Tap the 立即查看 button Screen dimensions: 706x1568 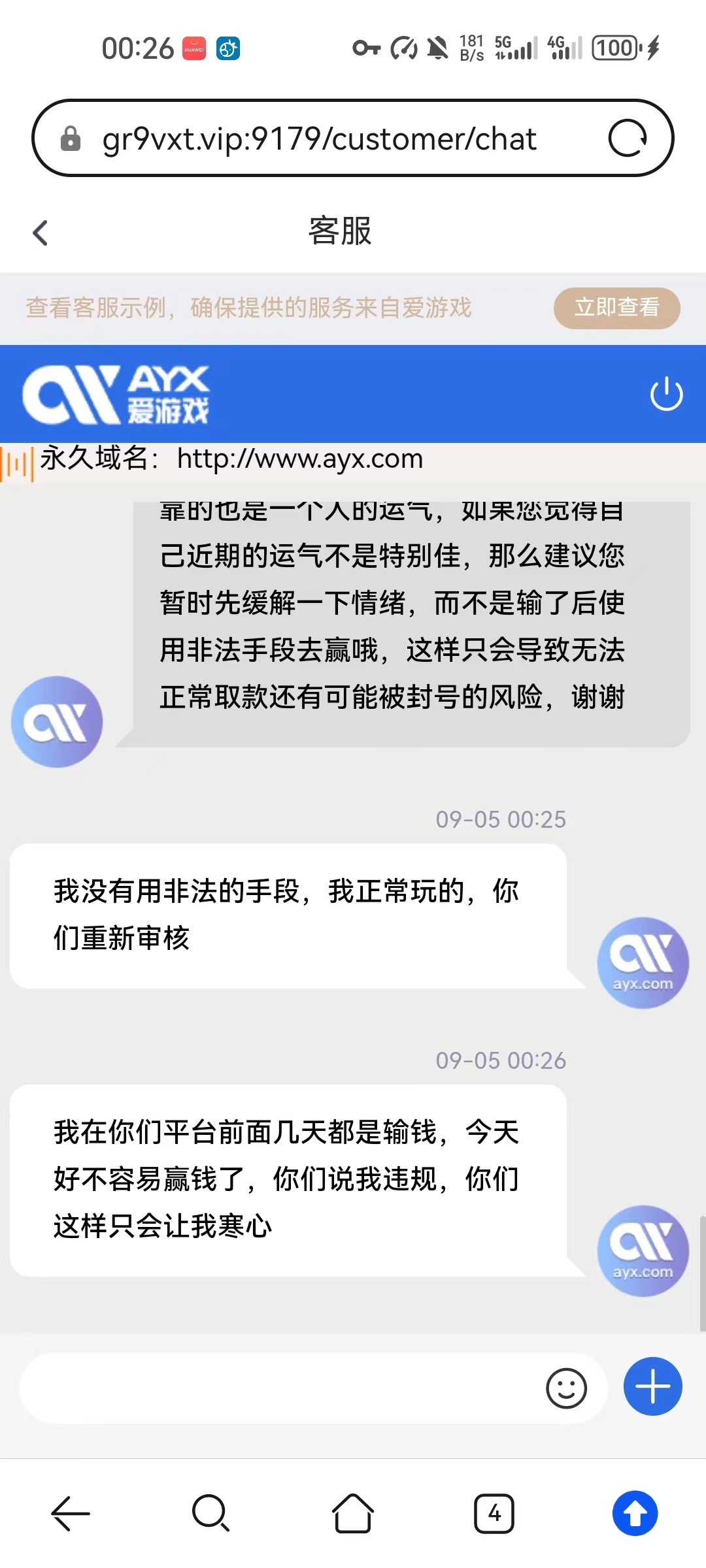point(616,308)
